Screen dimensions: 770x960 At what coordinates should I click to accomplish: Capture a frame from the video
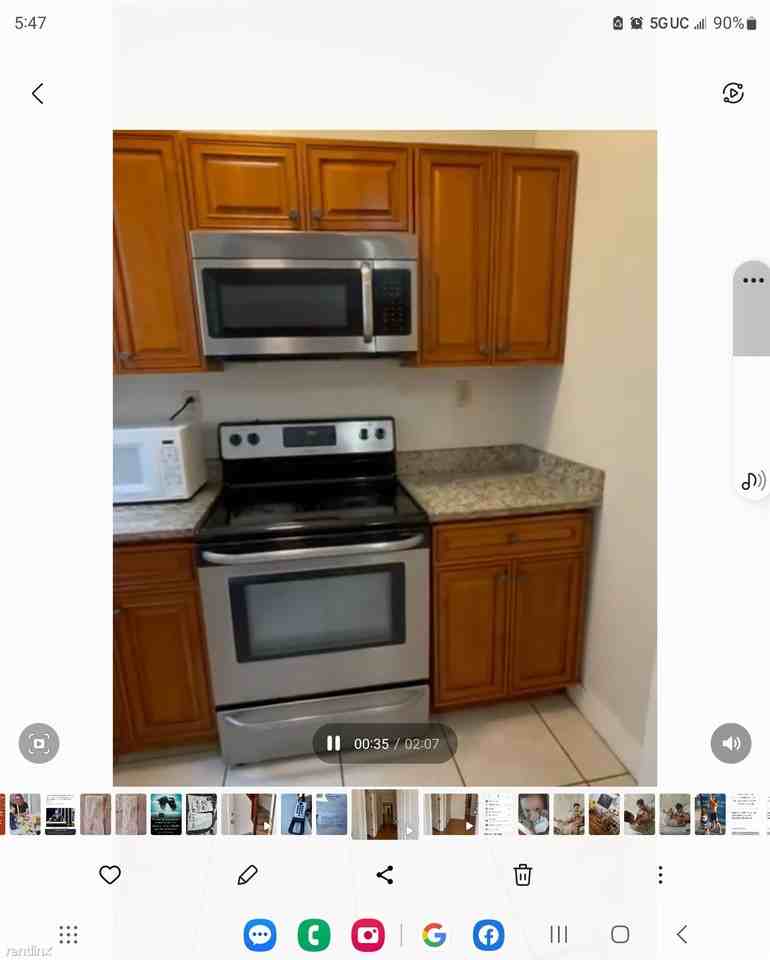pos(39,743)
